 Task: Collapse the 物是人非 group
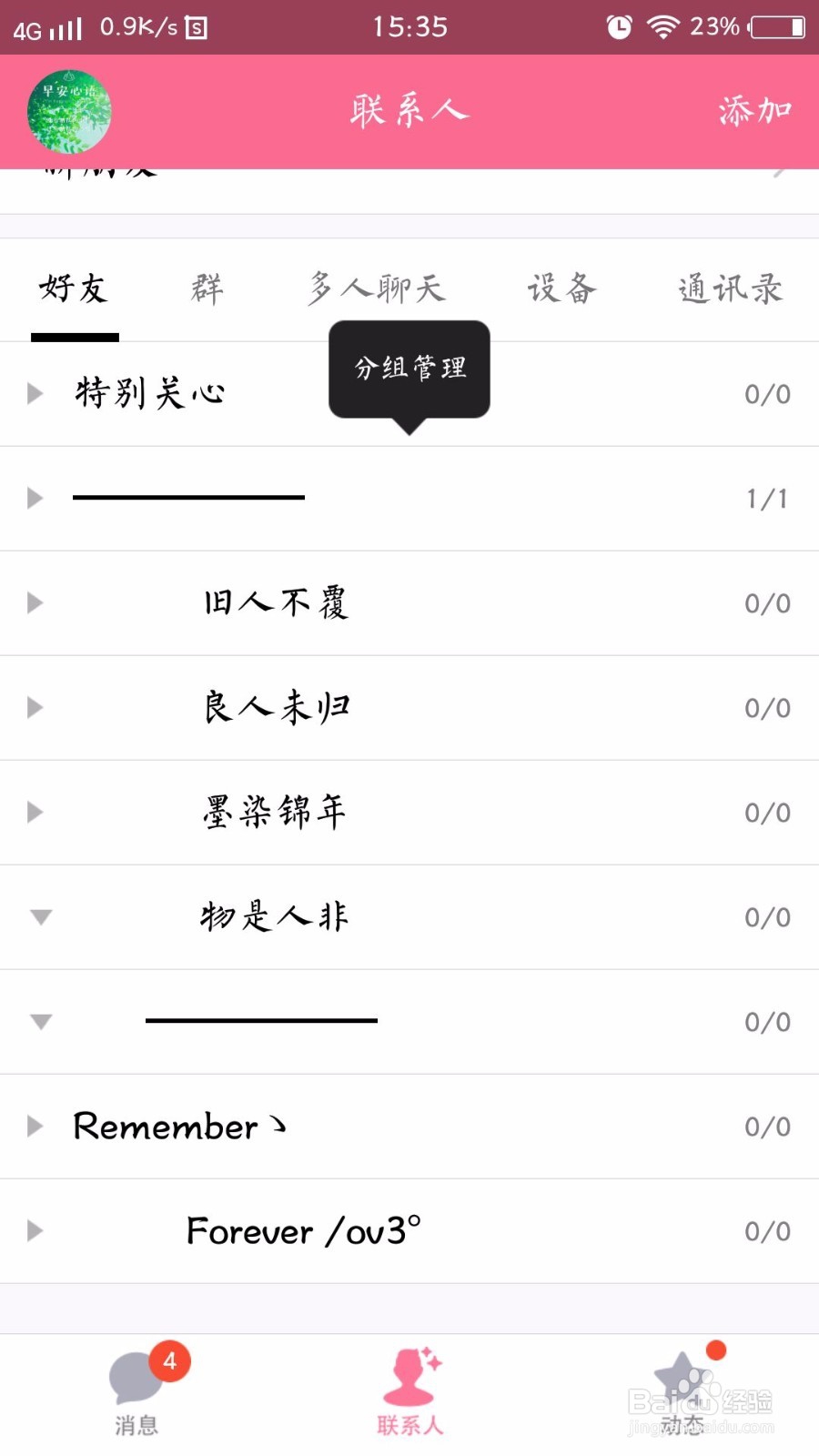pyautogui.click(x=275, y=917)
